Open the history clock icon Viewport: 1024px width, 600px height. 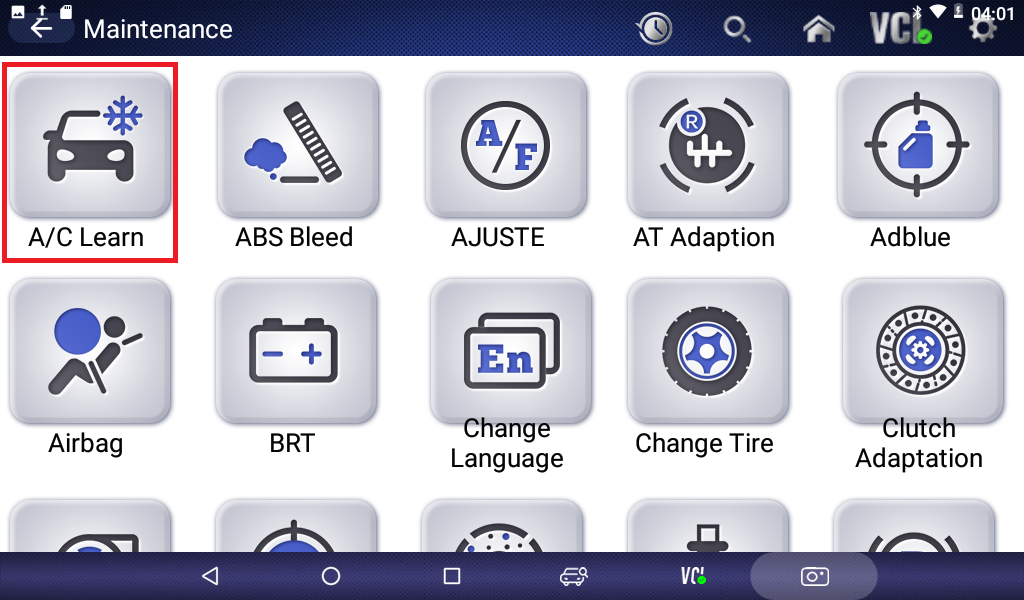[655, 28]
